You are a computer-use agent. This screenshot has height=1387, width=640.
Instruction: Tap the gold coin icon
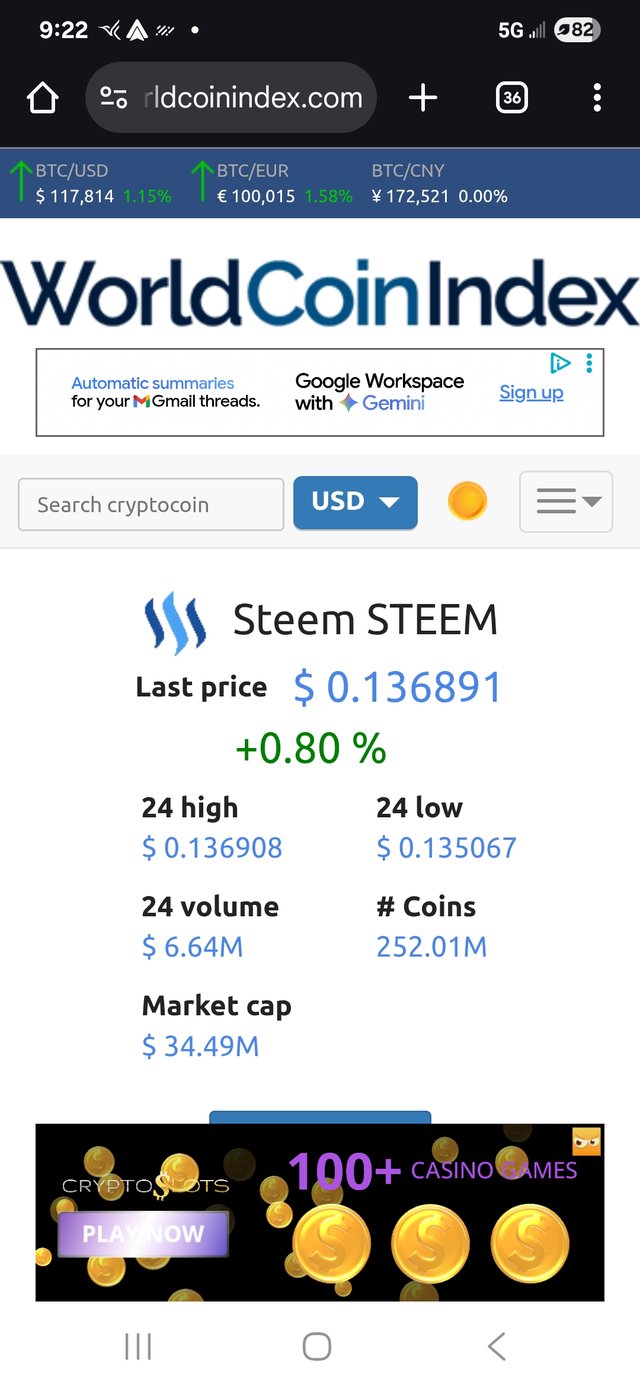coord(467,501)
